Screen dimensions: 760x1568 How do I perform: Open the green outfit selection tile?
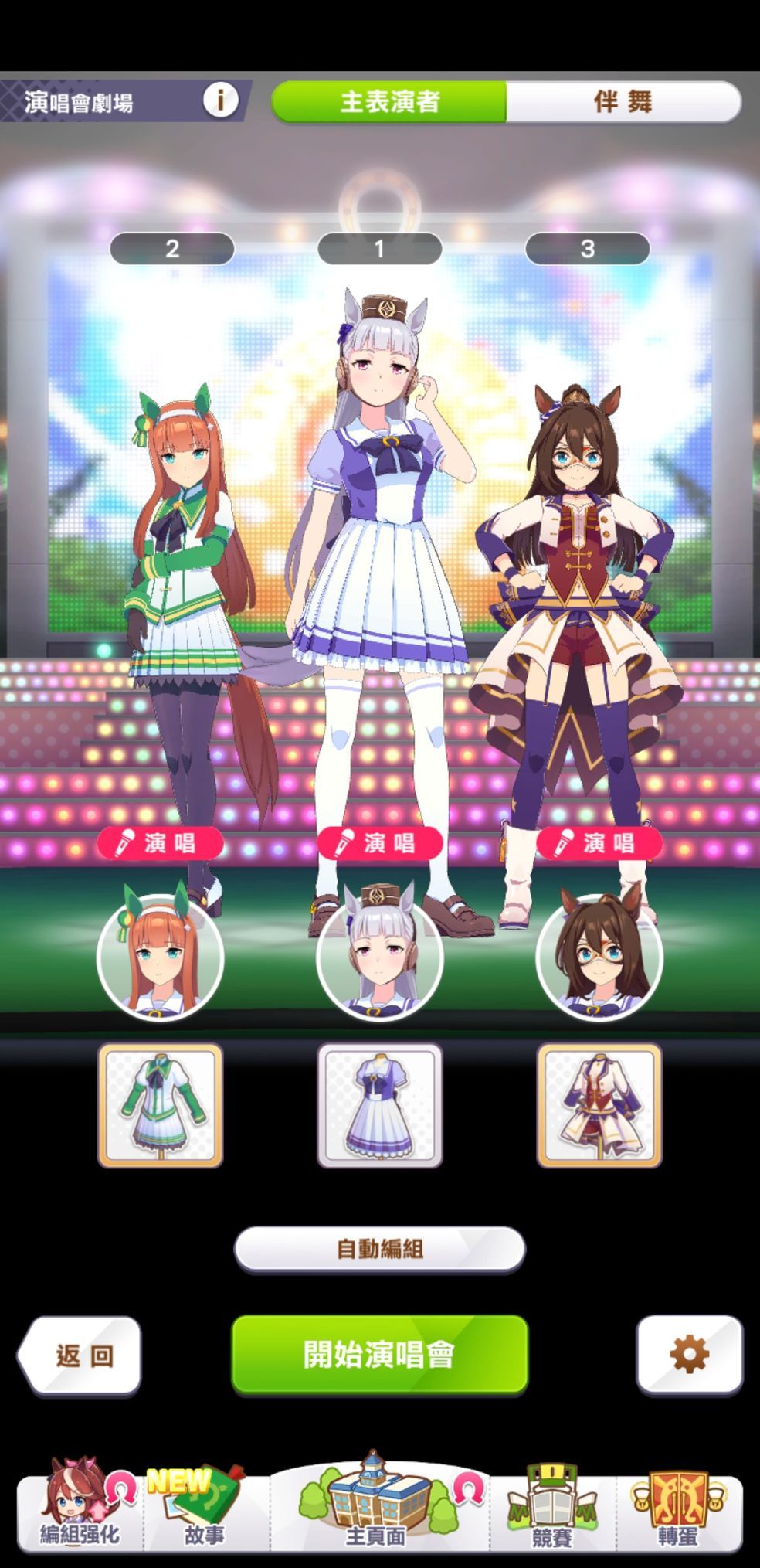pos(160,1105)
